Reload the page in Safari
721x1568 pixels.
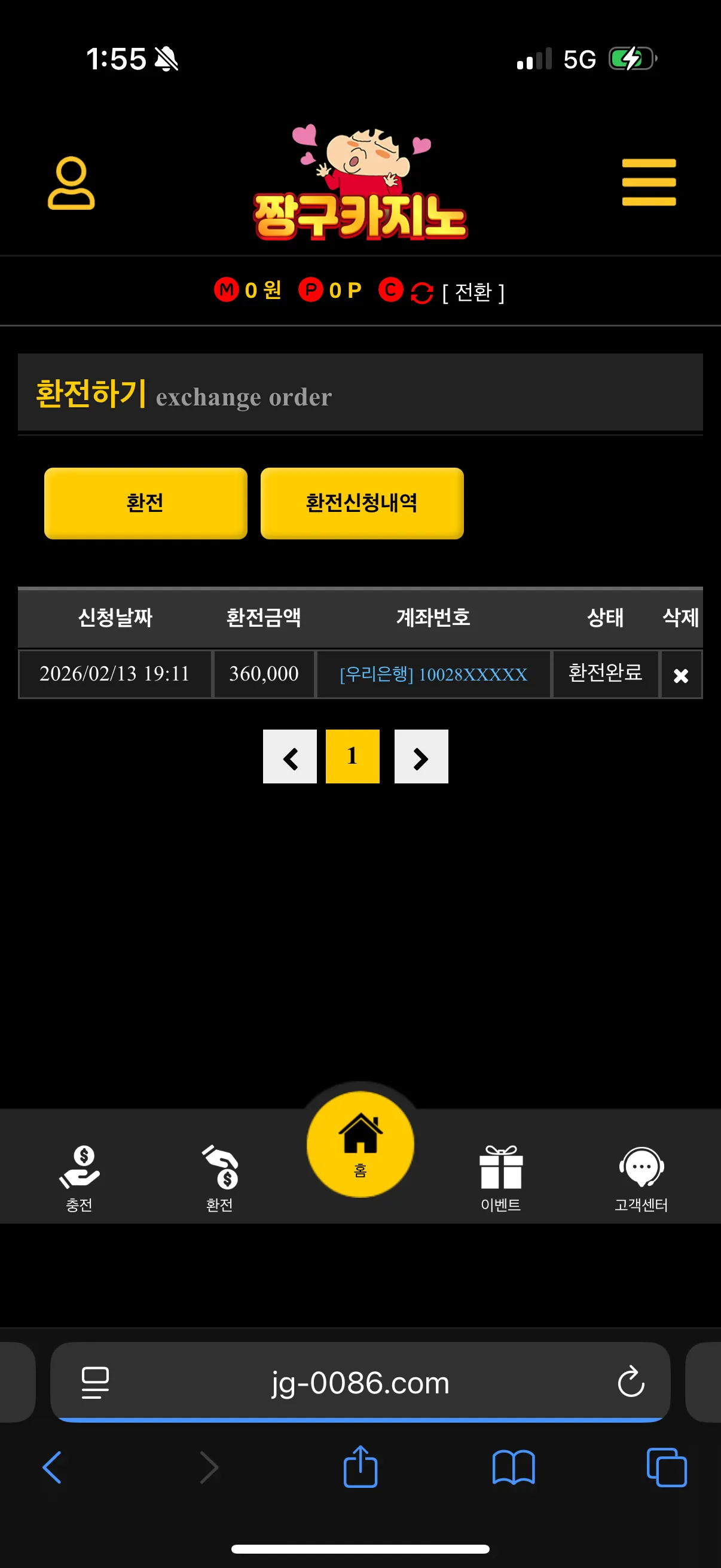click(x=631, y=1382)
